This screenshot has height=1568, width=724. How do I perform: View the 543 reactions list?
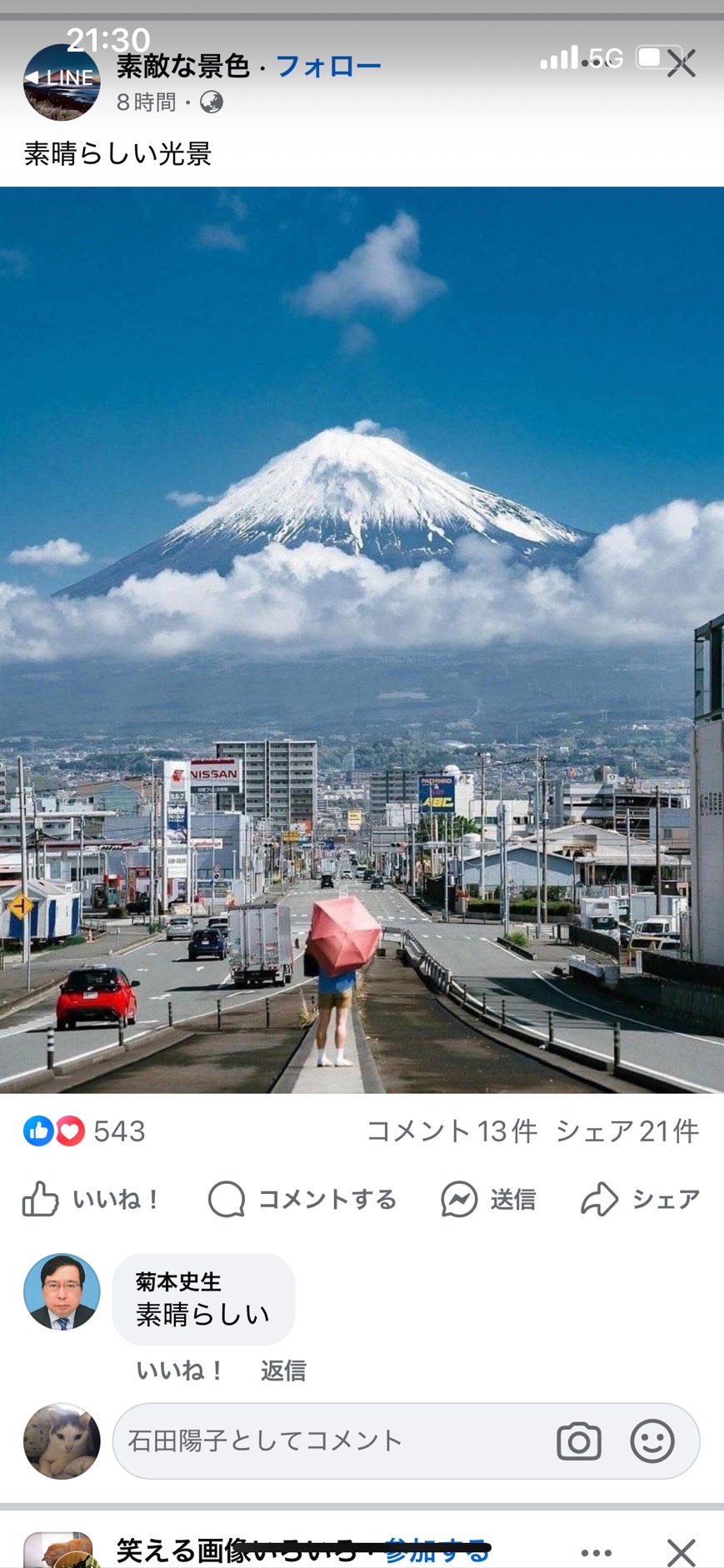[x=85, y=1131]
